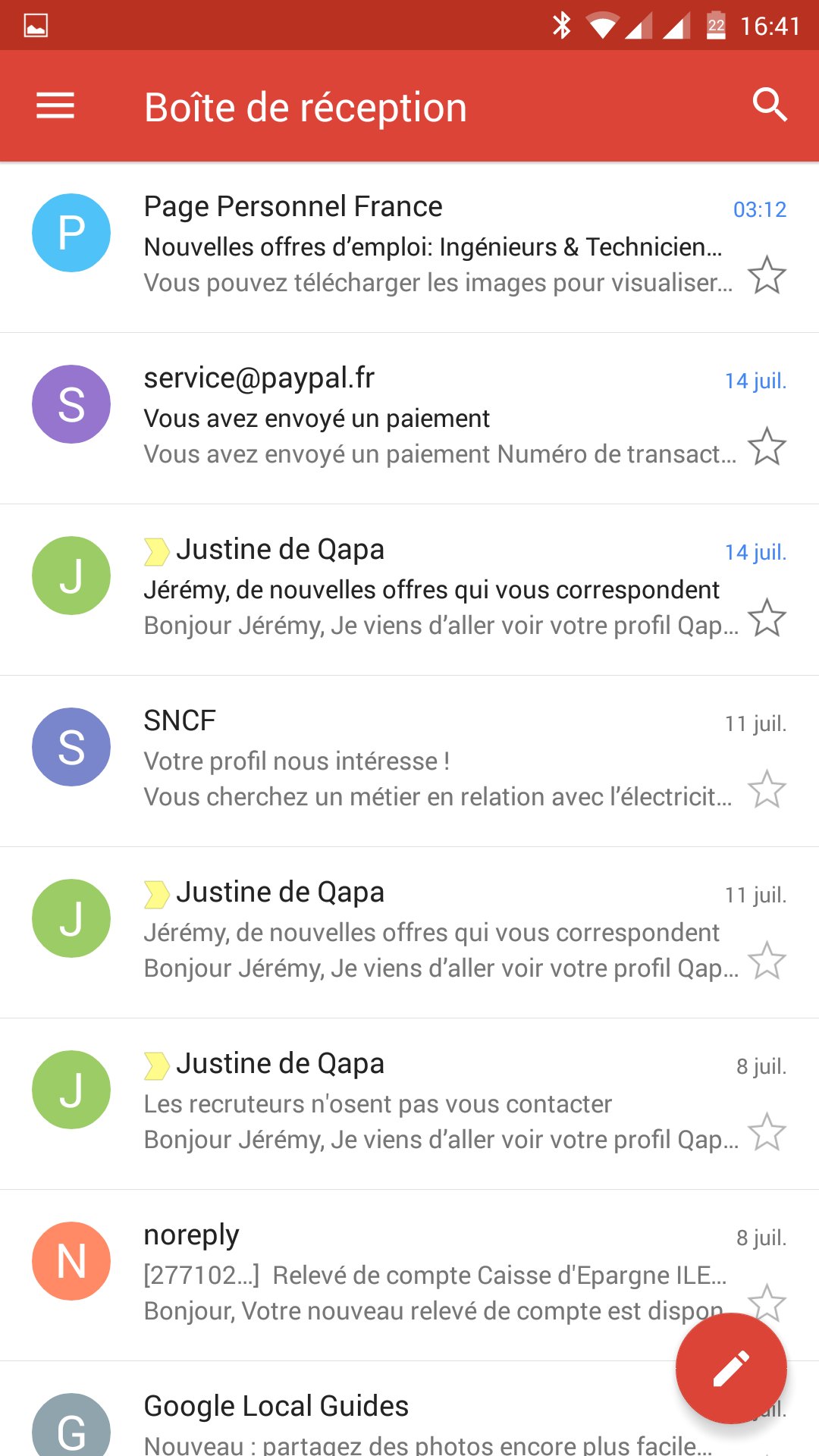Image resolution: width=819 pixels, height=1456 pixels.
Task: Open Justine de Qapa's "Les recruteurs n'osent" email
Action: [x=432, y=1103]
